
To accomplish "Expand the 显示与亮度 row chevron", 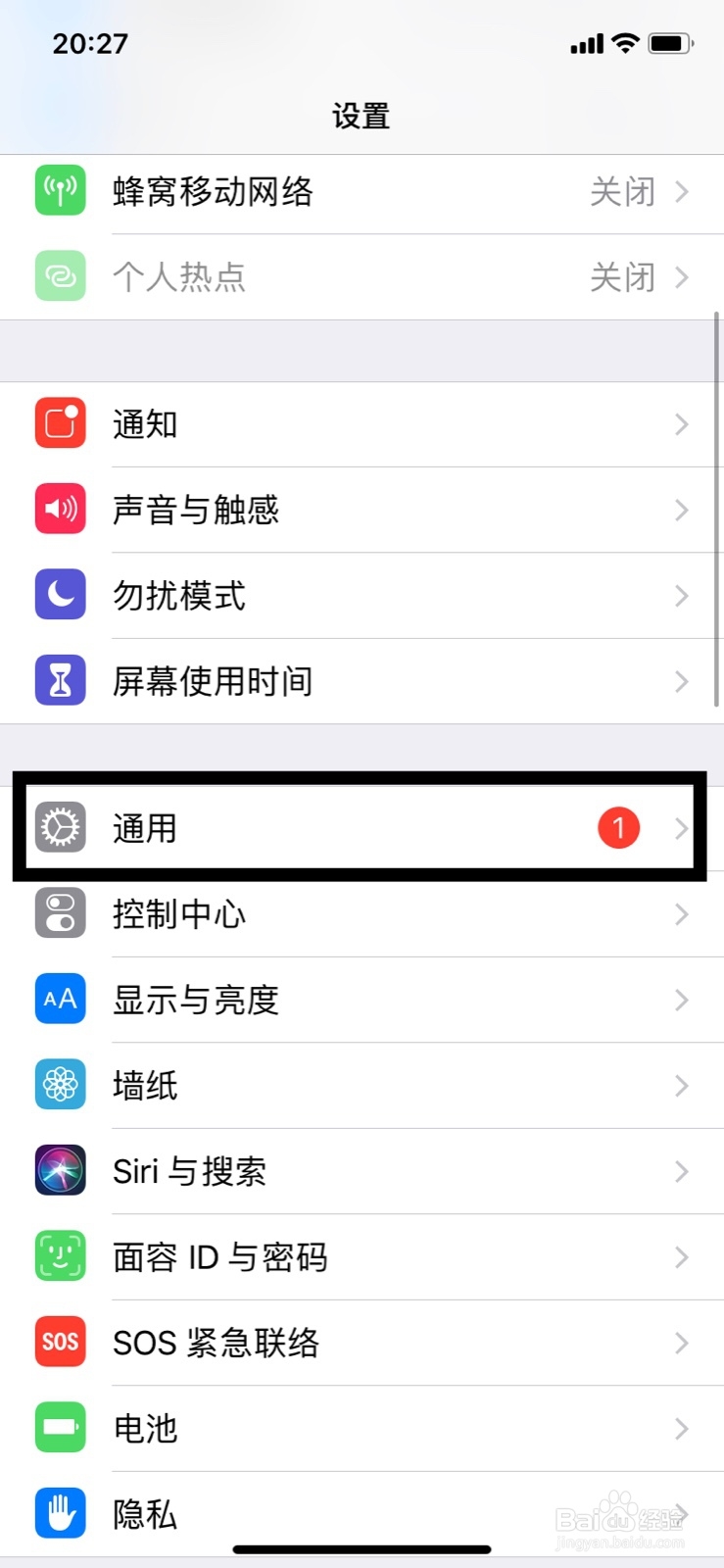I will (682, 1000).
